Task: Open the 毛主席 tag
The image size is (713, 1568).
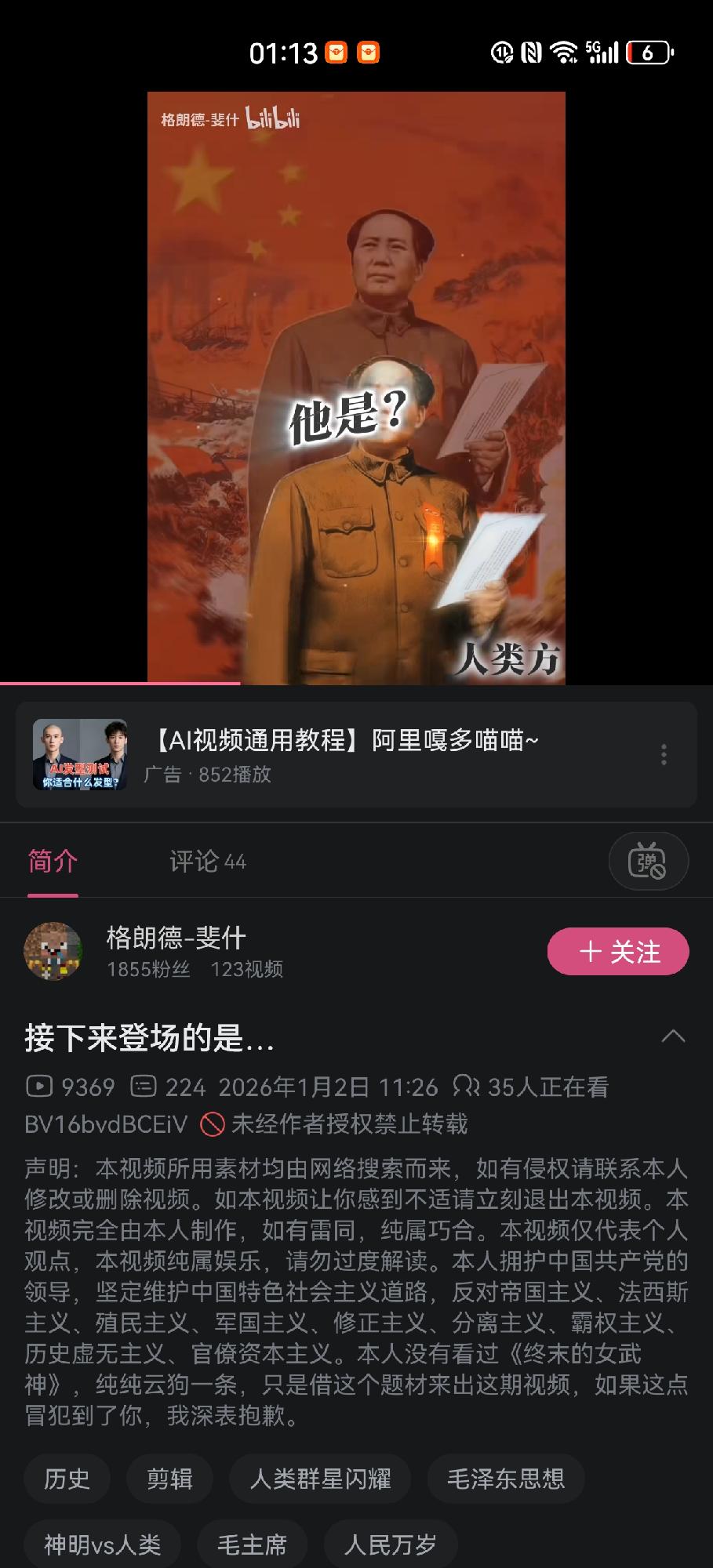Action: [x=252, y=1544]
